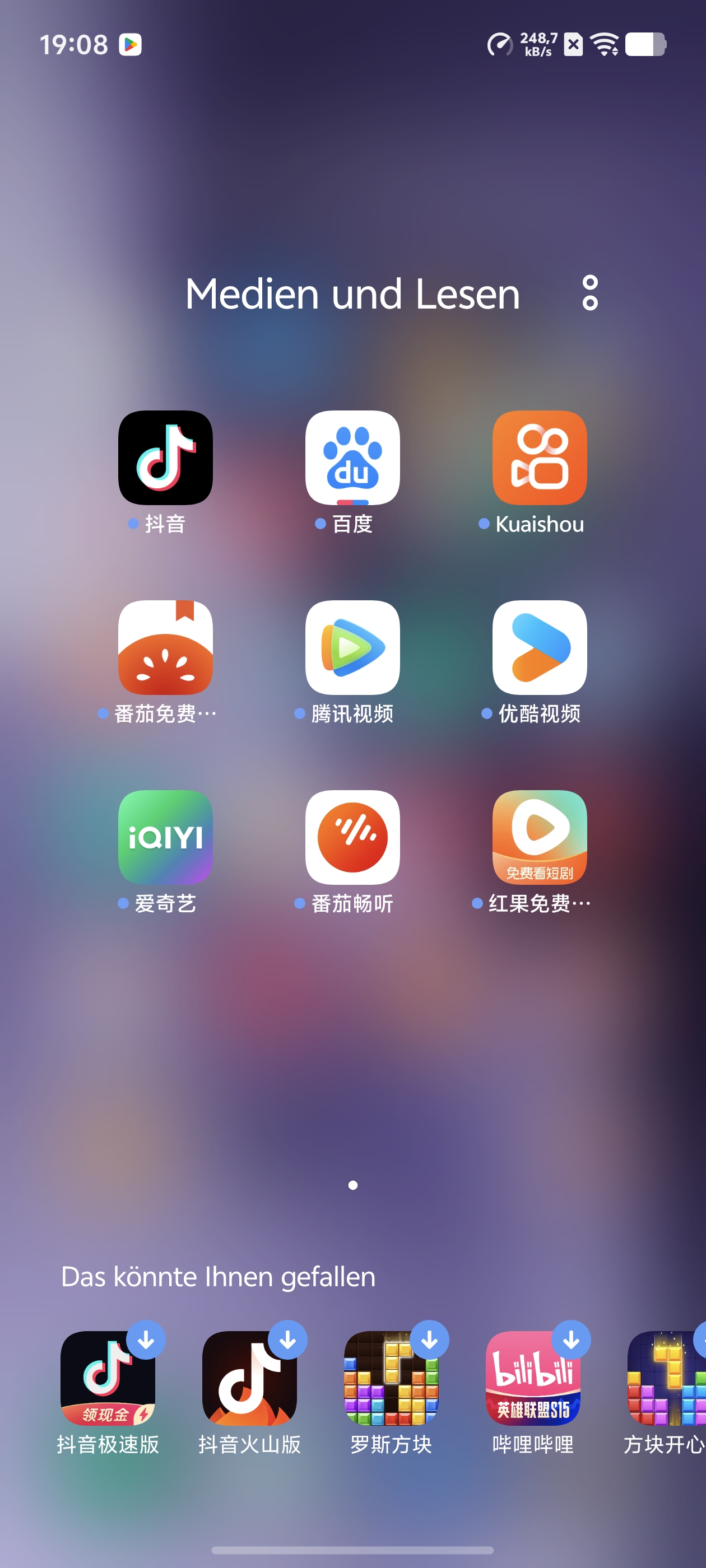
Task: Open 番茄畅听
Action: (x=352, y=838)
